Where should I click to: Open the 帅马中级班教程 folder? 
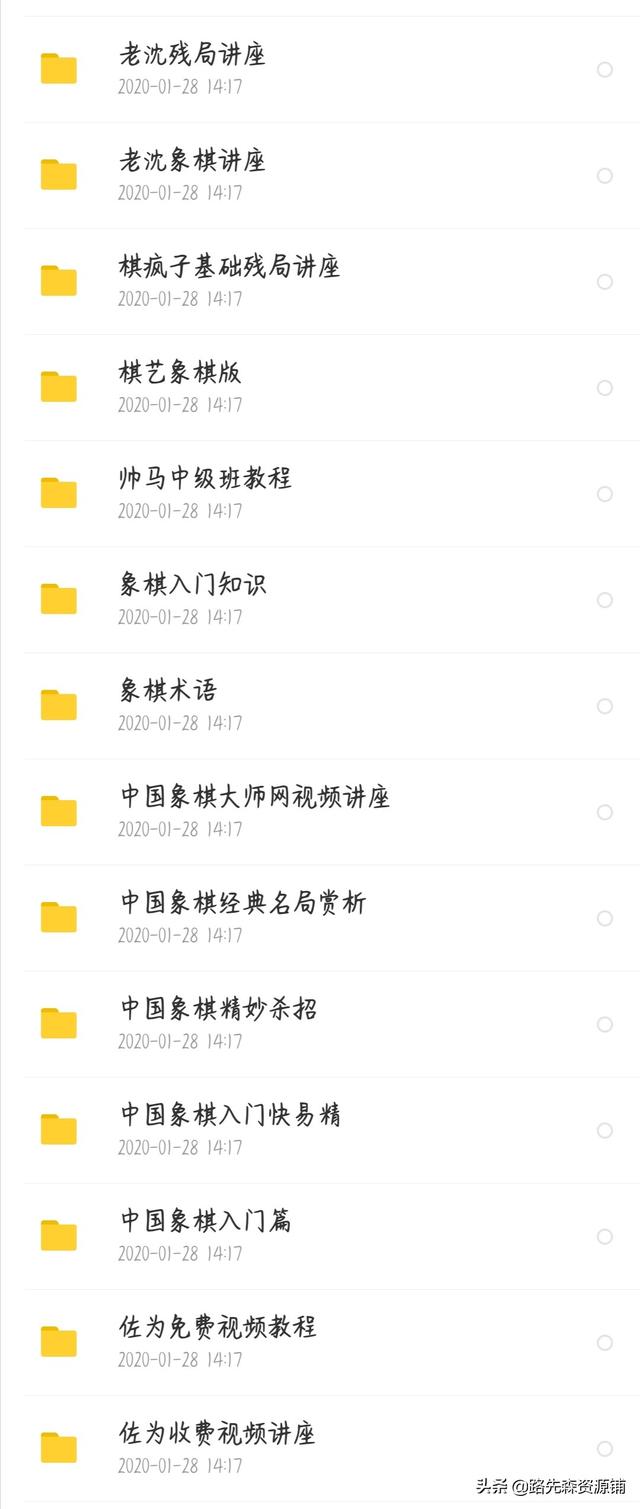point(320,494)
